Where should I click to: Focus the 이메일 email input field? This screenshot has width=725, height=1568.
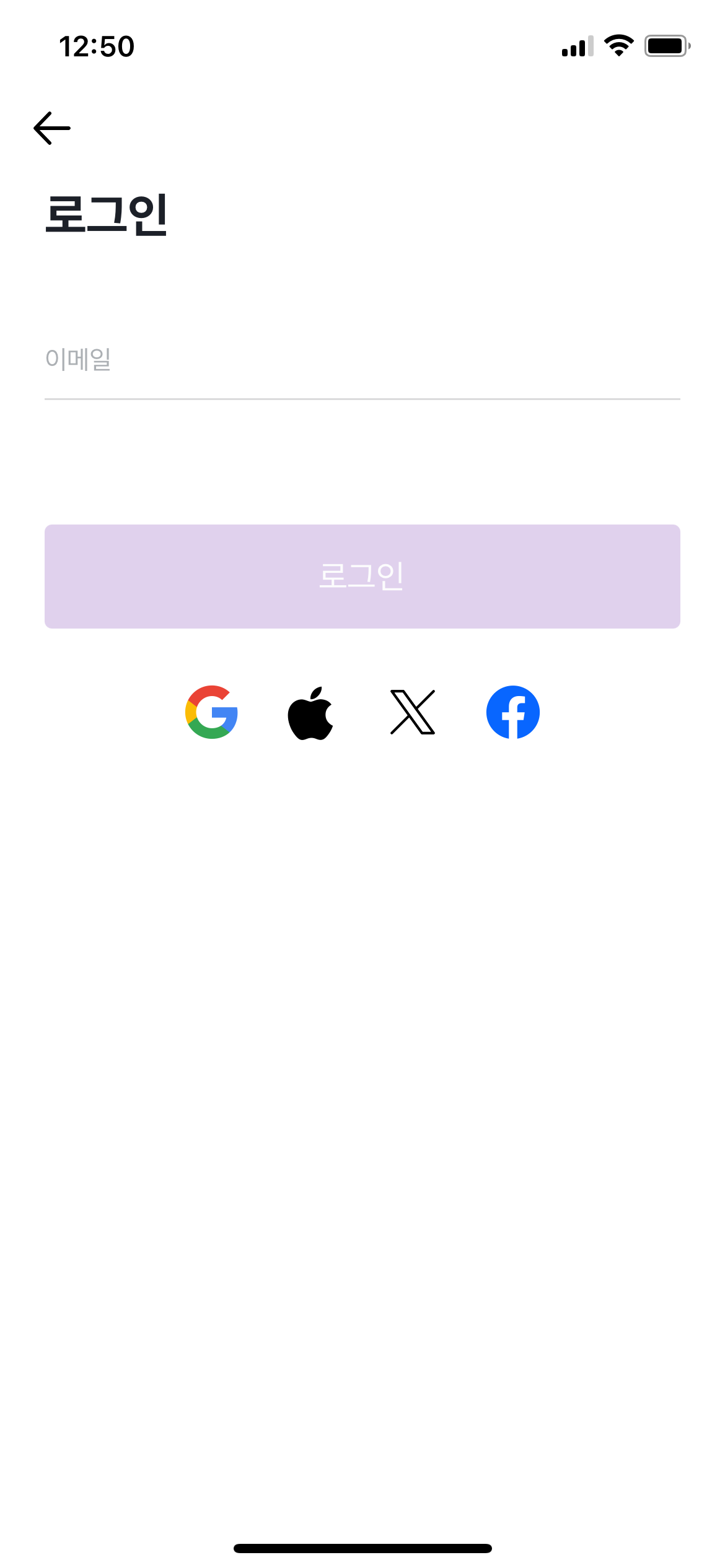pos(362,360)
